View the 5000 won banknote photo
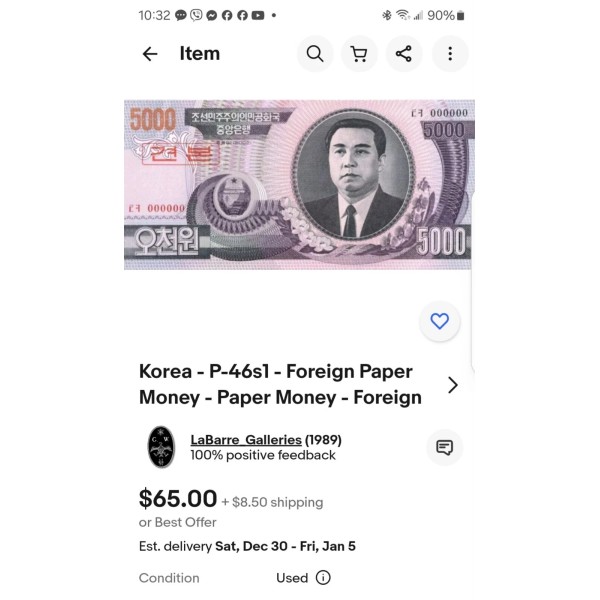The width and height of the screenshot is (600, 600). pyautogui.click(x=299, y=185)
